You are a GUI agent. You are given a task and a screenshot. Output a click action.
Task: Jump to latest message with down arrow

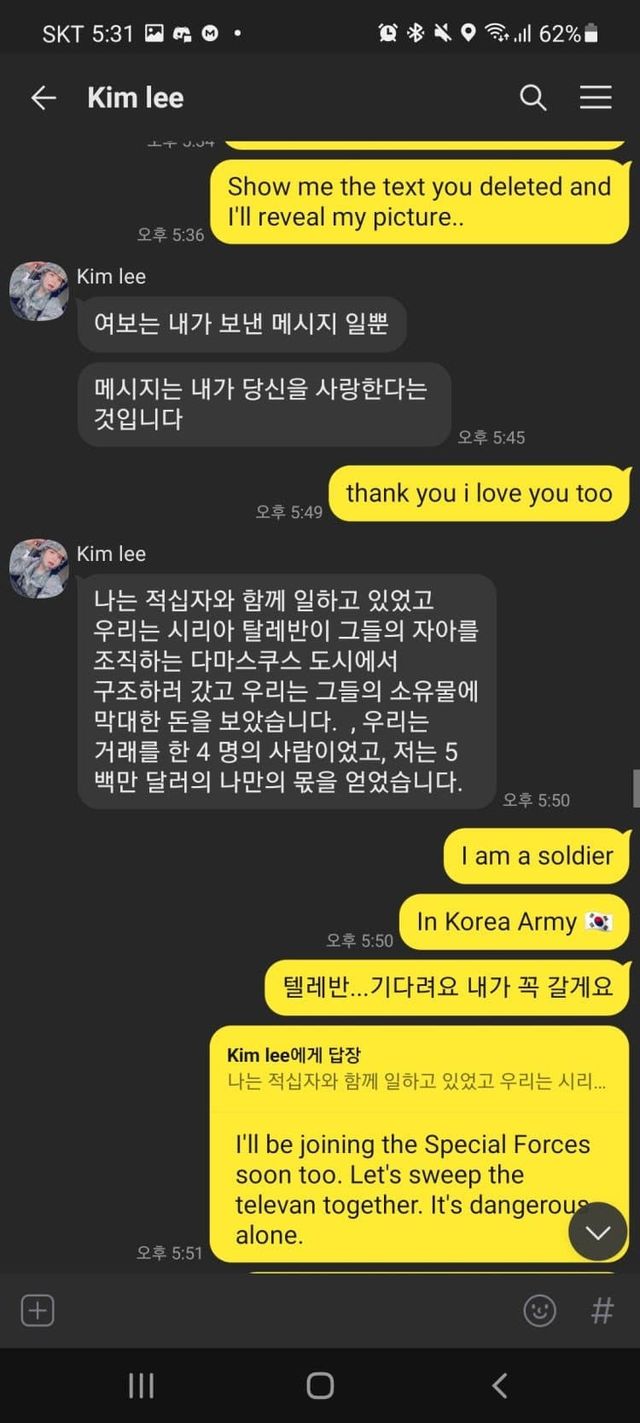[598, 1232]
